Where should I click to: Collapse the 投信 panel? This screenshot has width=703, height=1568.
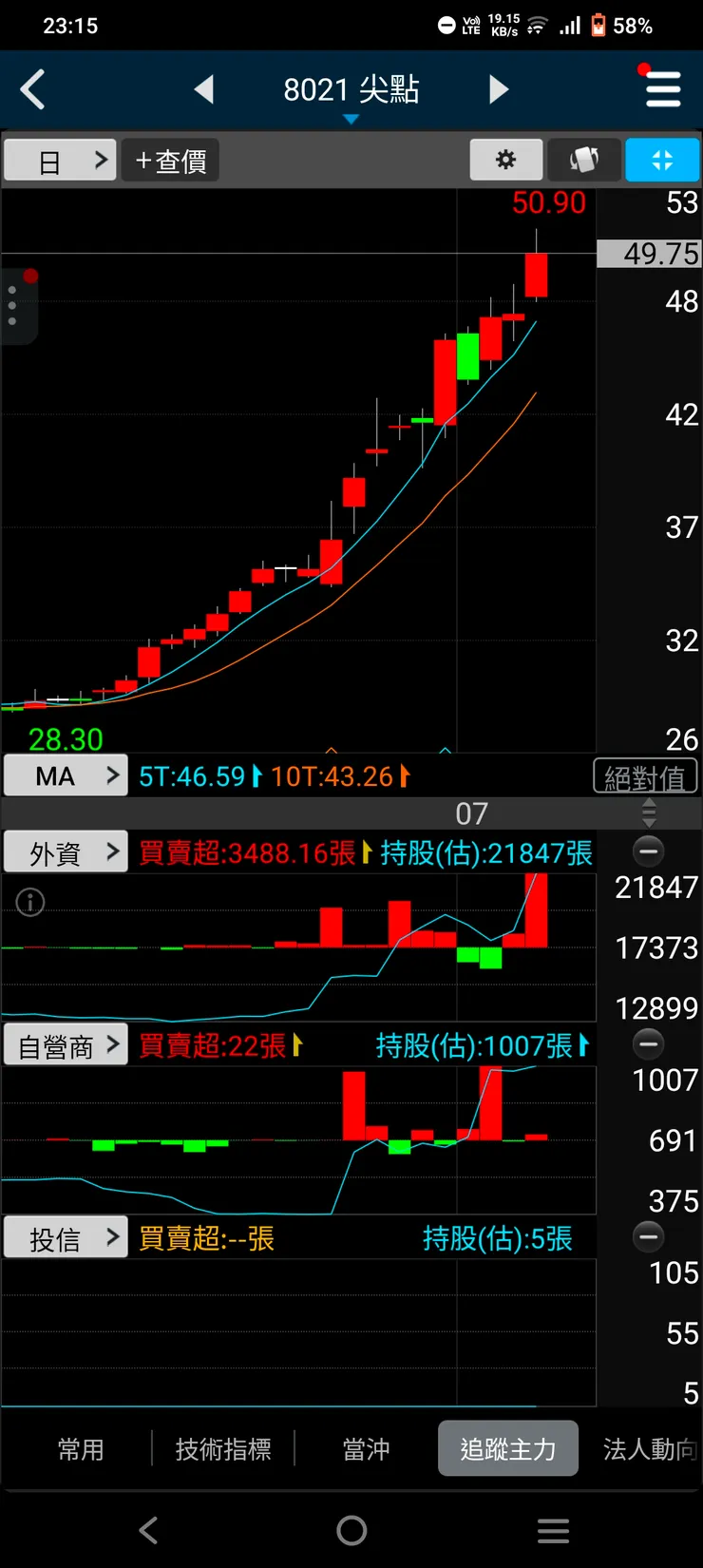(x=649, y=1236)
